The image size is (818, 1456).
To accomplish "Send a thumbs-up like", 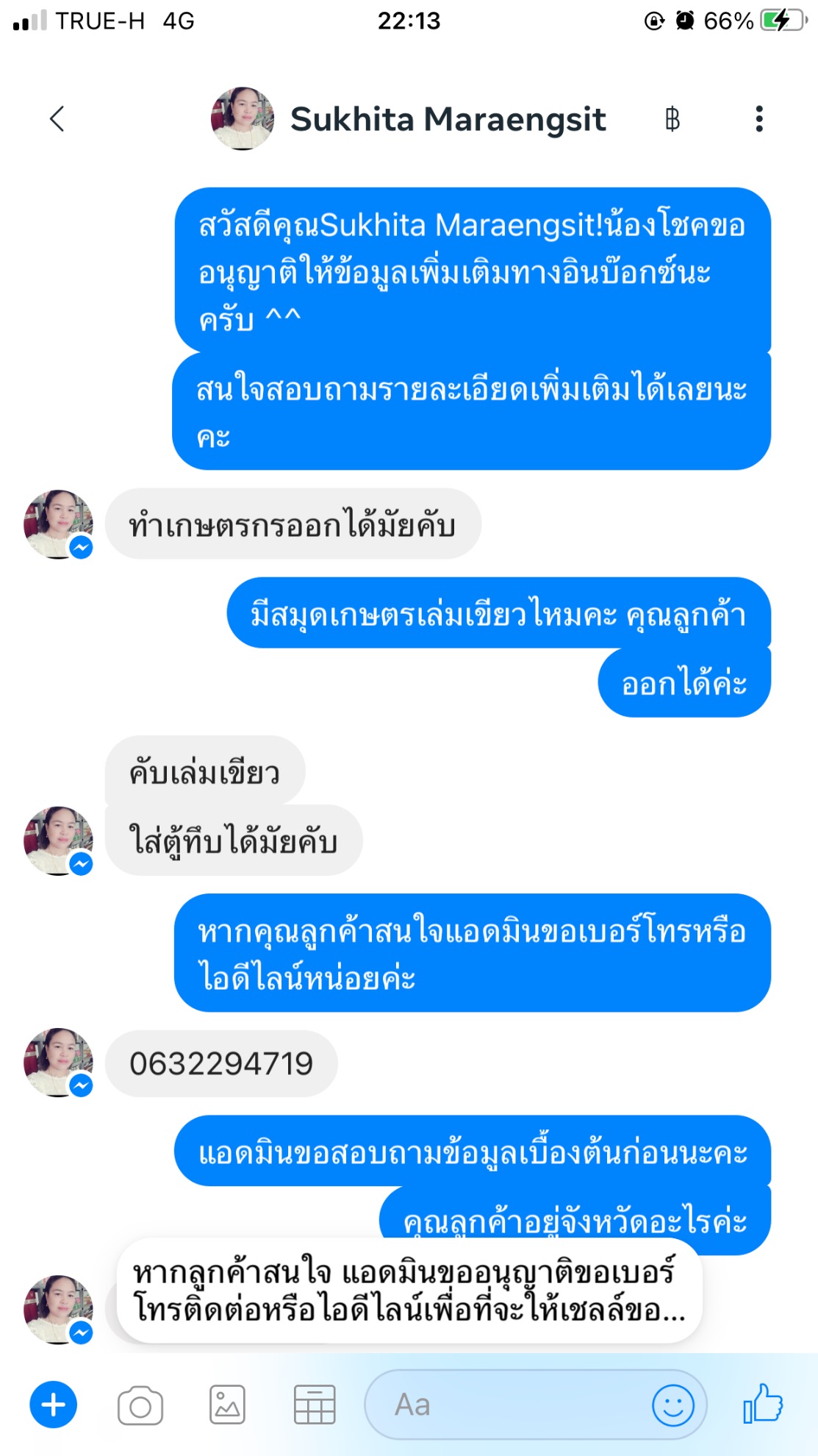I will tap(763, 1404).
